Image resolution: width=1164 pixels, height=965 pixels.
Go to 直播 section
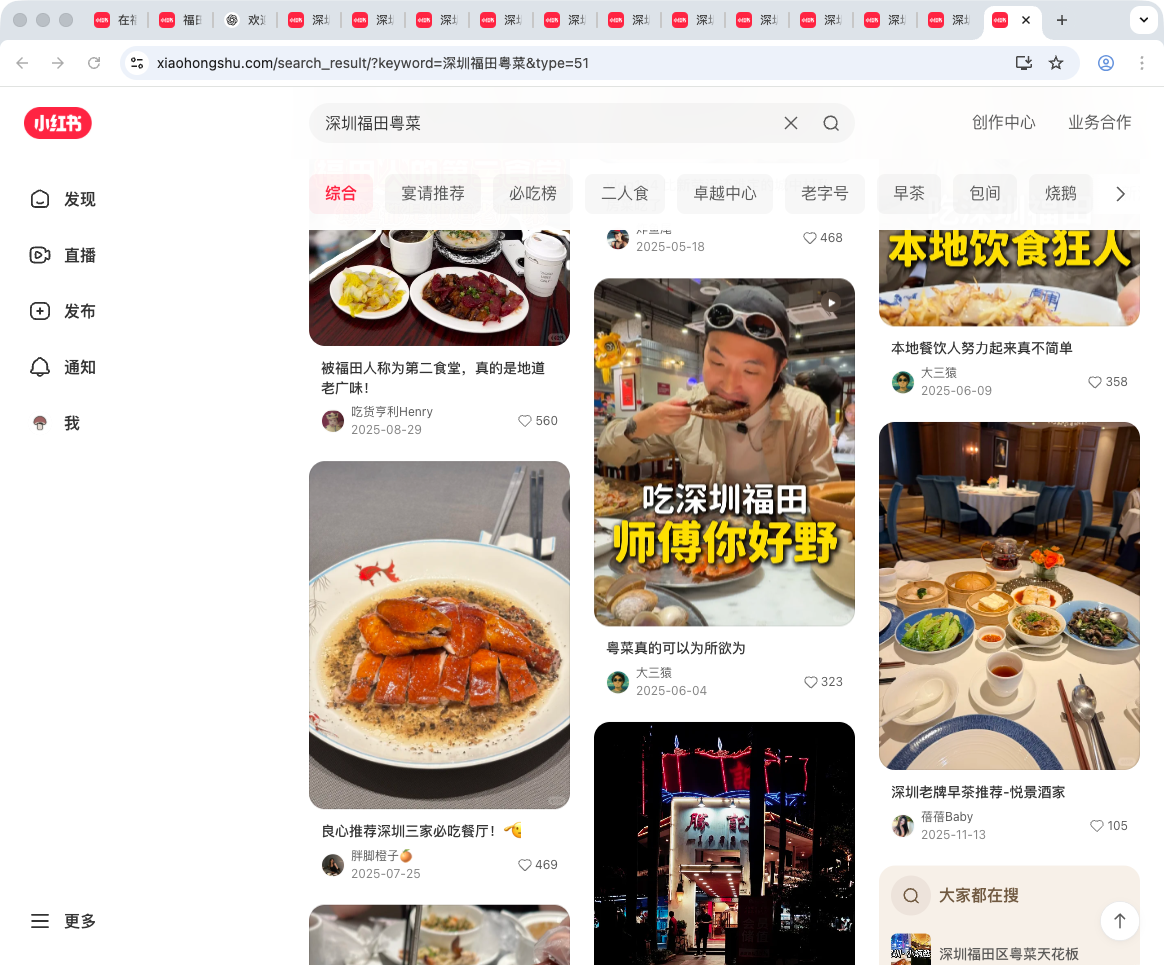pos(64,255)
